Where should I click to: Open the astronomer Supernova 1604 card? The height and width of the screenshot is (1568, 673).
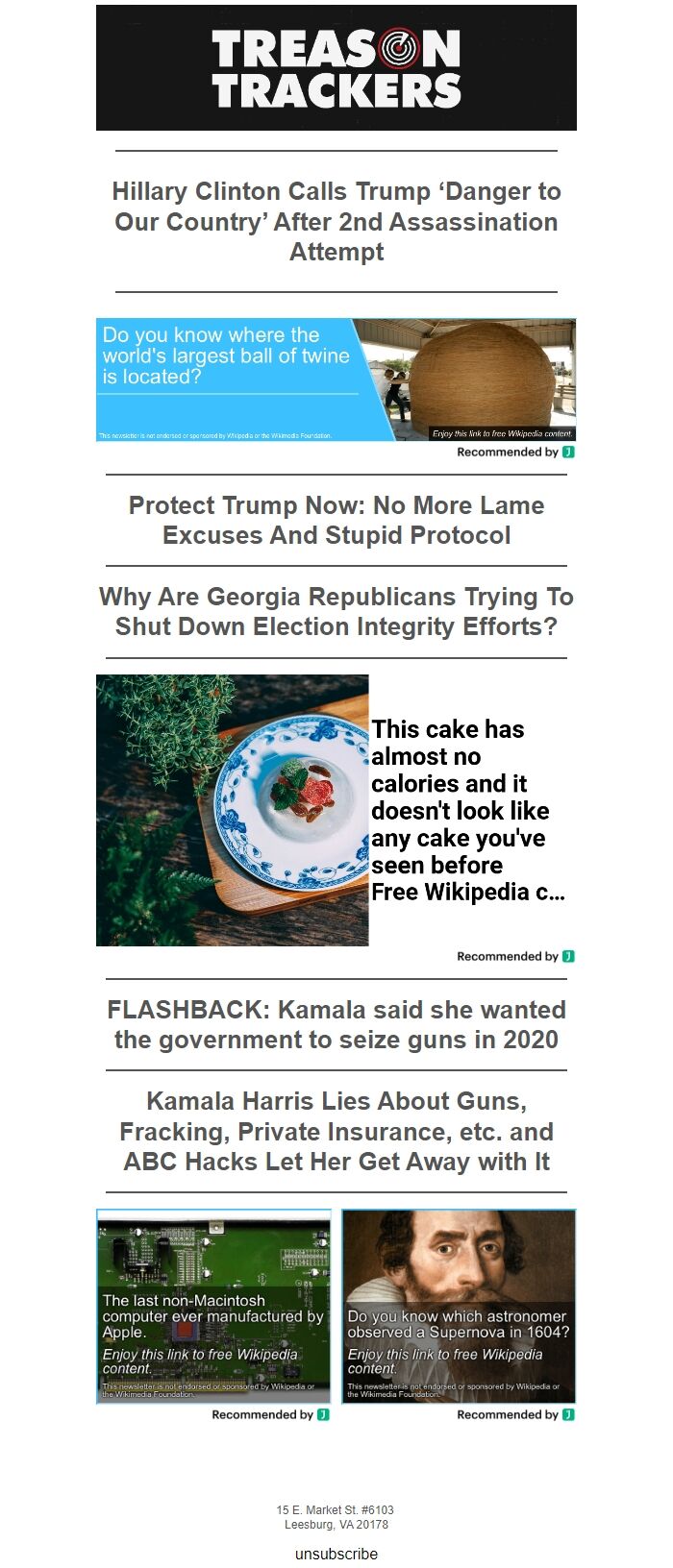pyautogui.click(x=459, y=1306)
